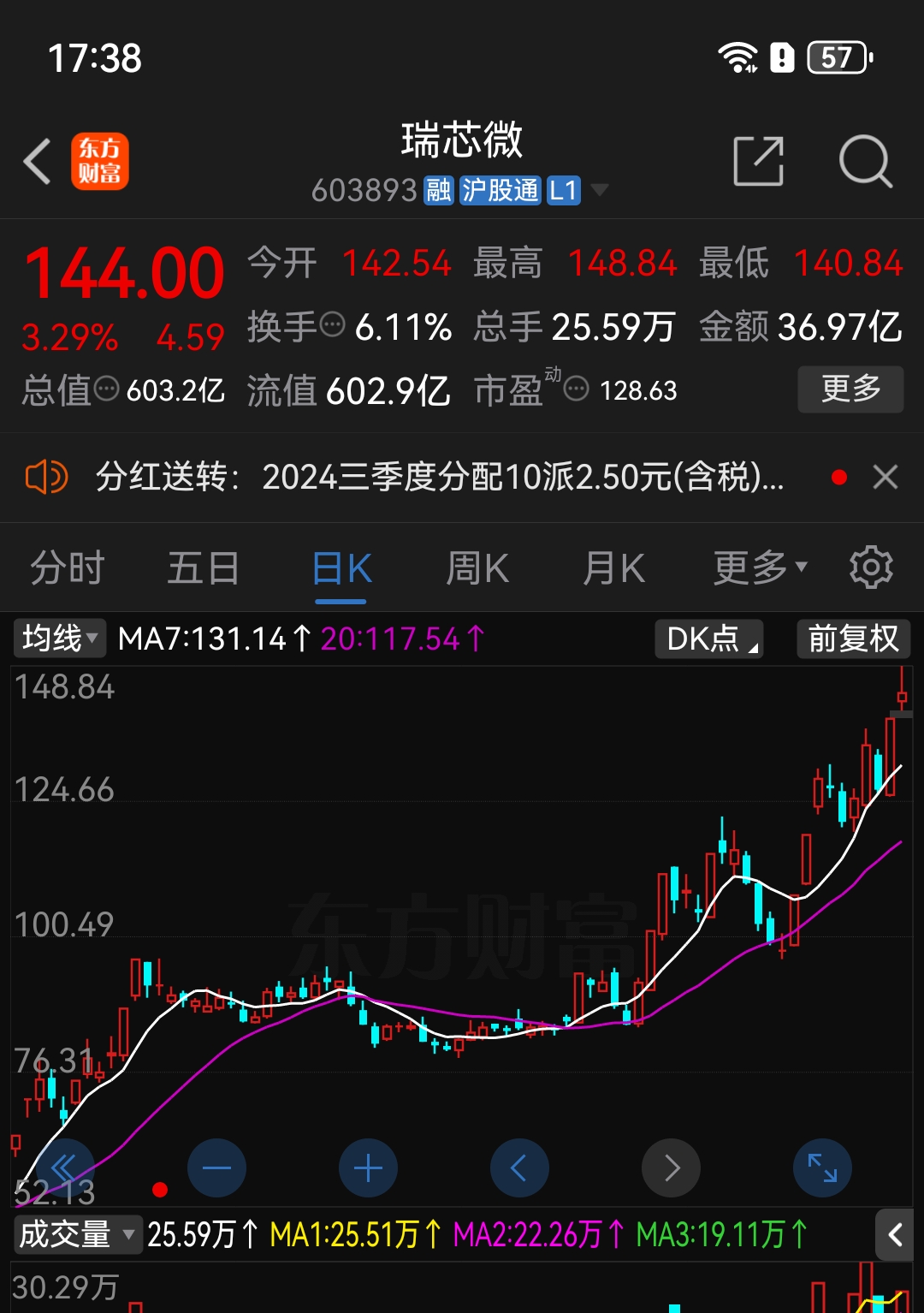Tap the speaker icon for announcements
The width and height of the screenshot is (924, 1313).
(49, 477)
